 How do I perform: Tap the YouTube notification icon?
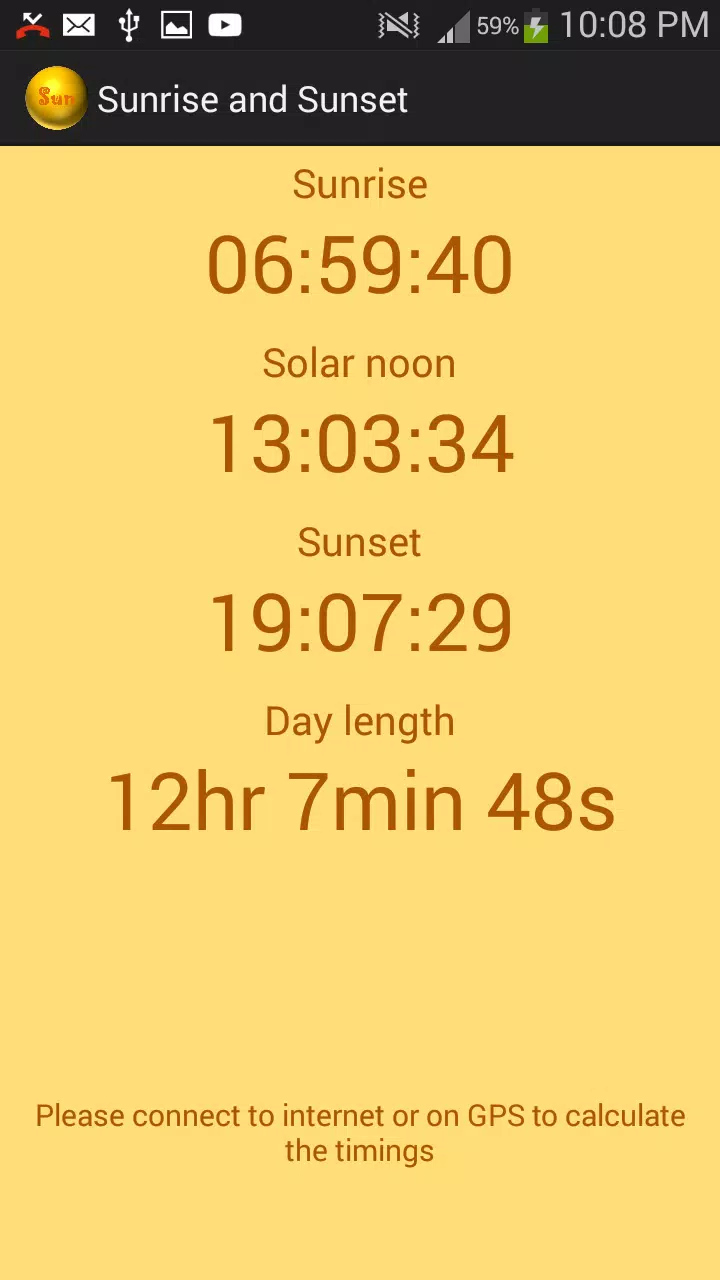pos(224,25)
